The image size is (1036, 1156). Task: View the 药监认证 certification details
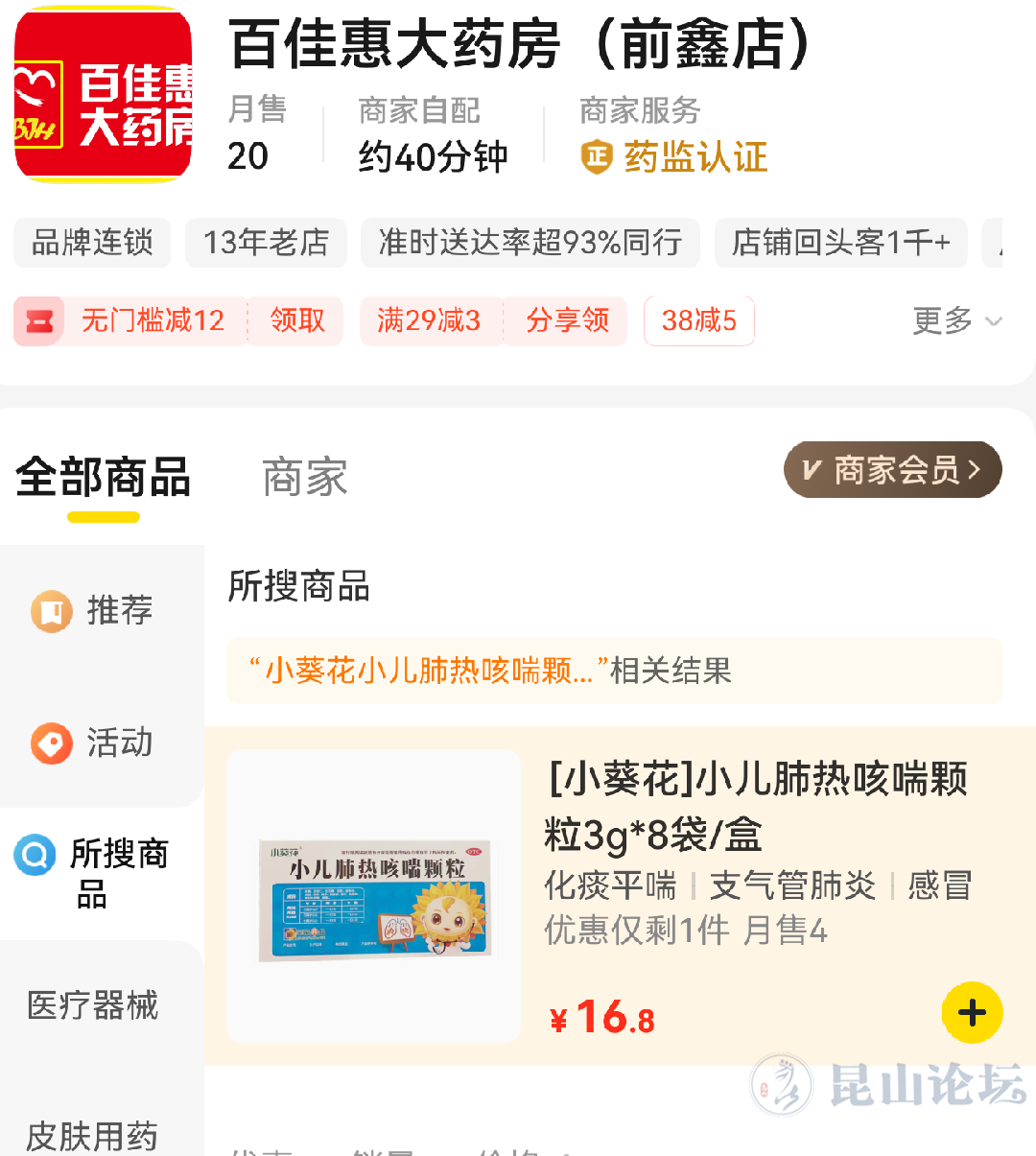(x=675, y=157)
